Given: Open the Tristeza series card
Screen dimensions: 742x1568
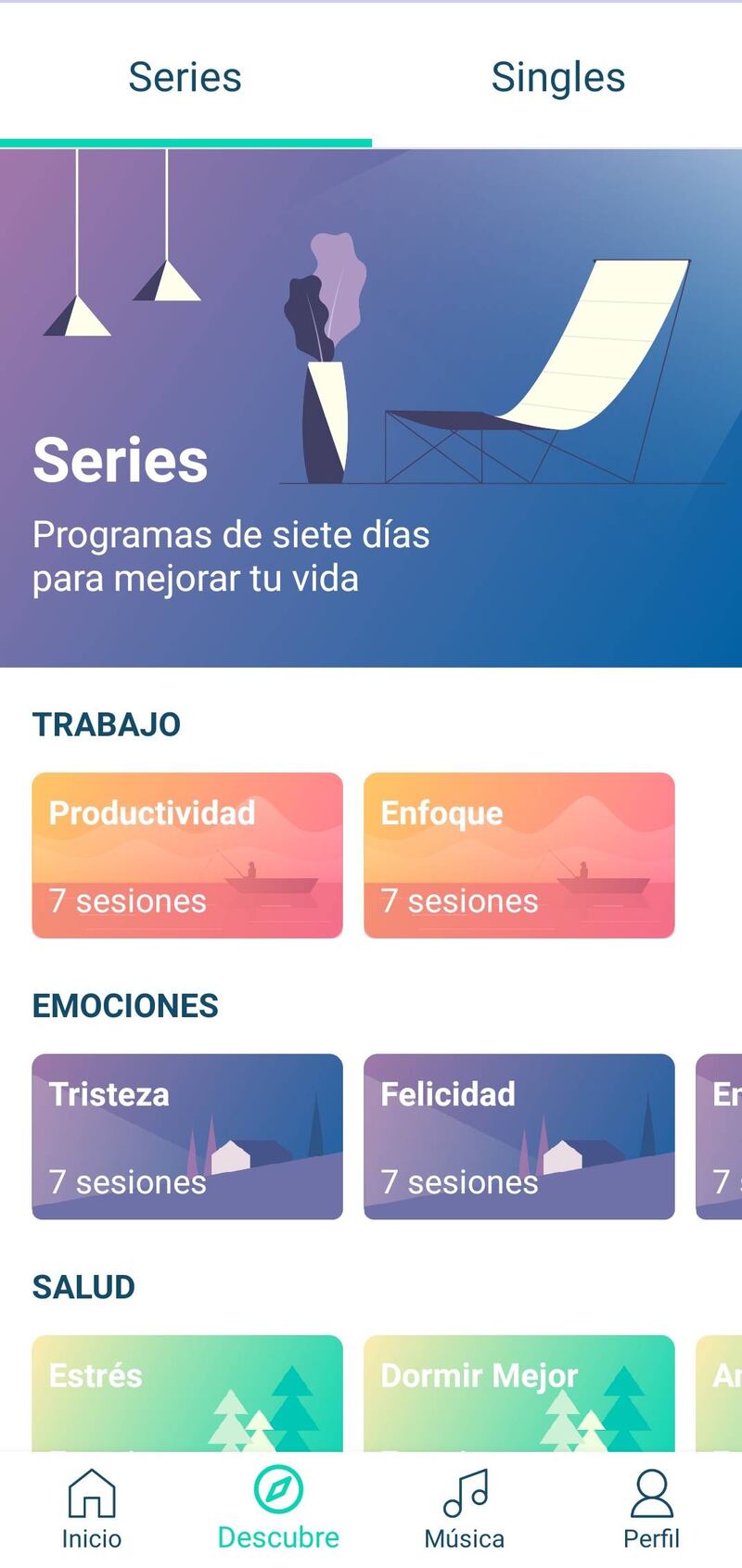Looking at the screenshot, I should pyautogui.click(x=187, y=1136).
